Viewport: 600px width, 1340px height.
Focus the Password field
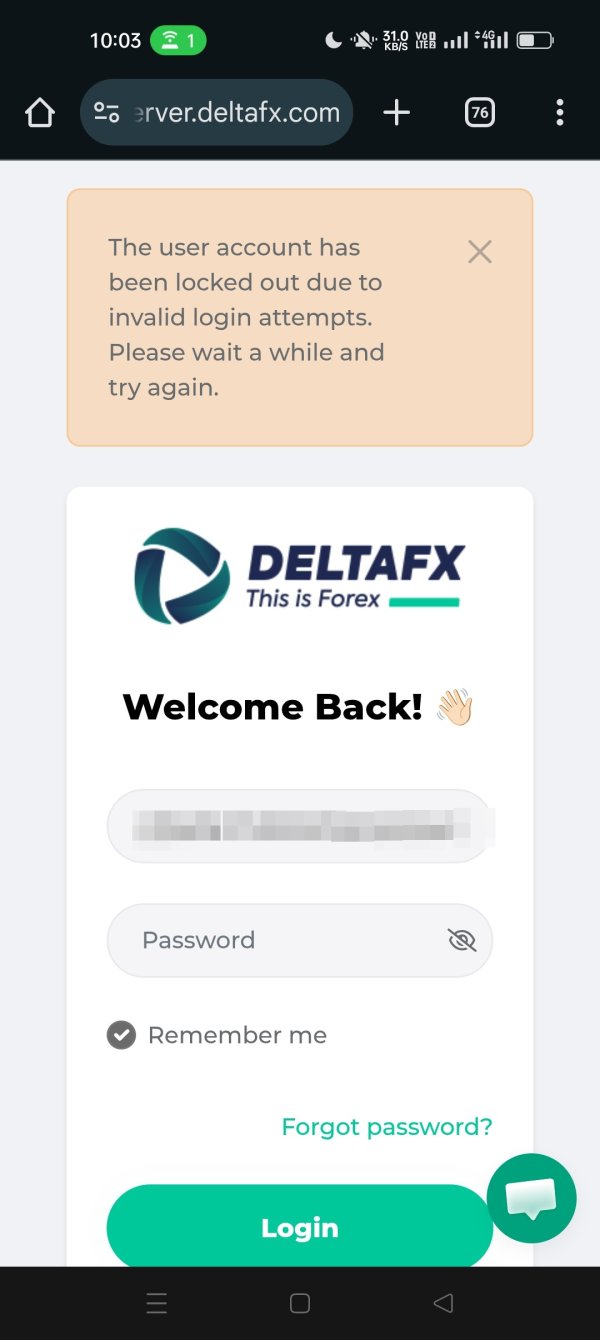pyautogui.click(x=300, y=940)
